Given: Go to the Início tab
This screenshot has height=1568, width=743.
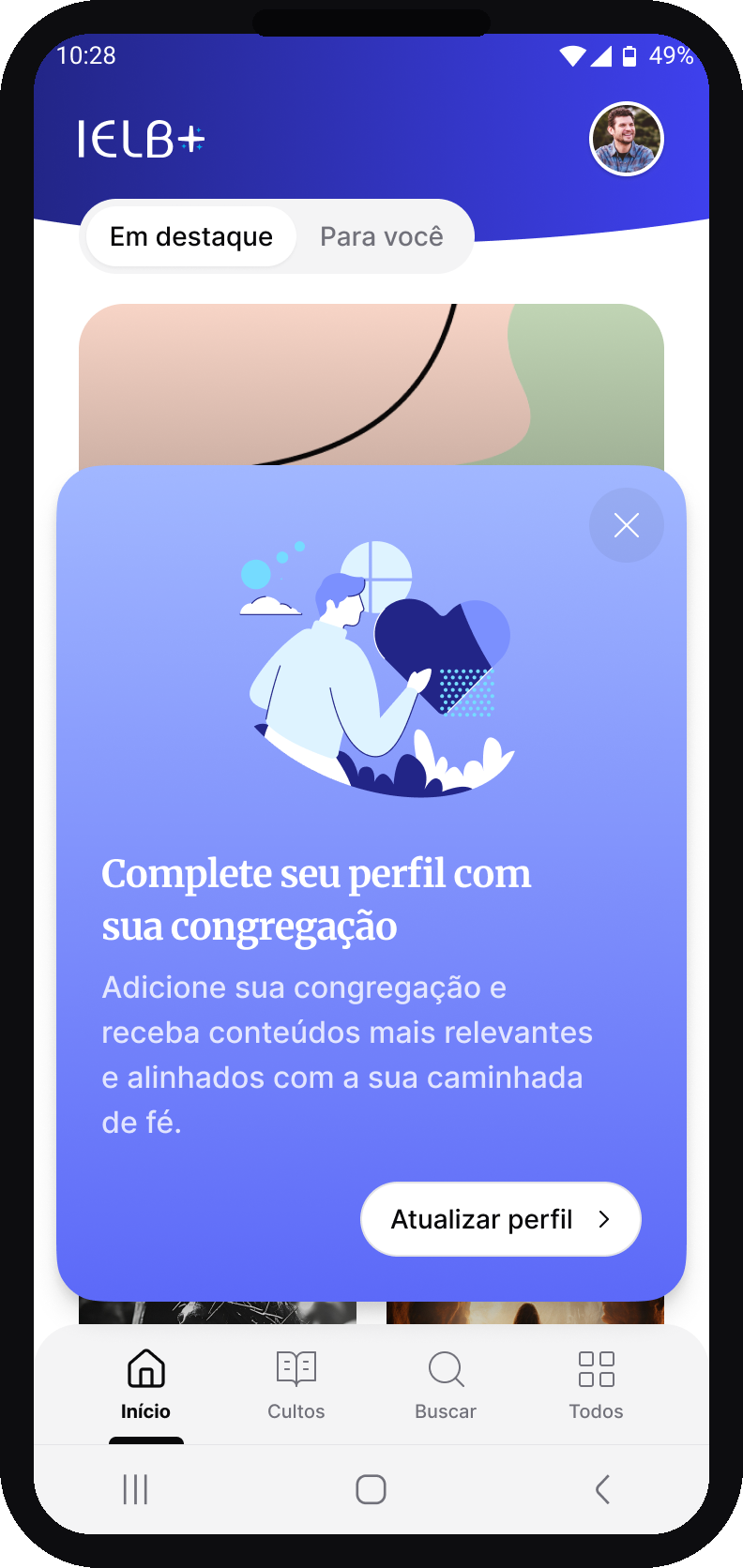Looking at the screenshot, I should coord(146,1385).
